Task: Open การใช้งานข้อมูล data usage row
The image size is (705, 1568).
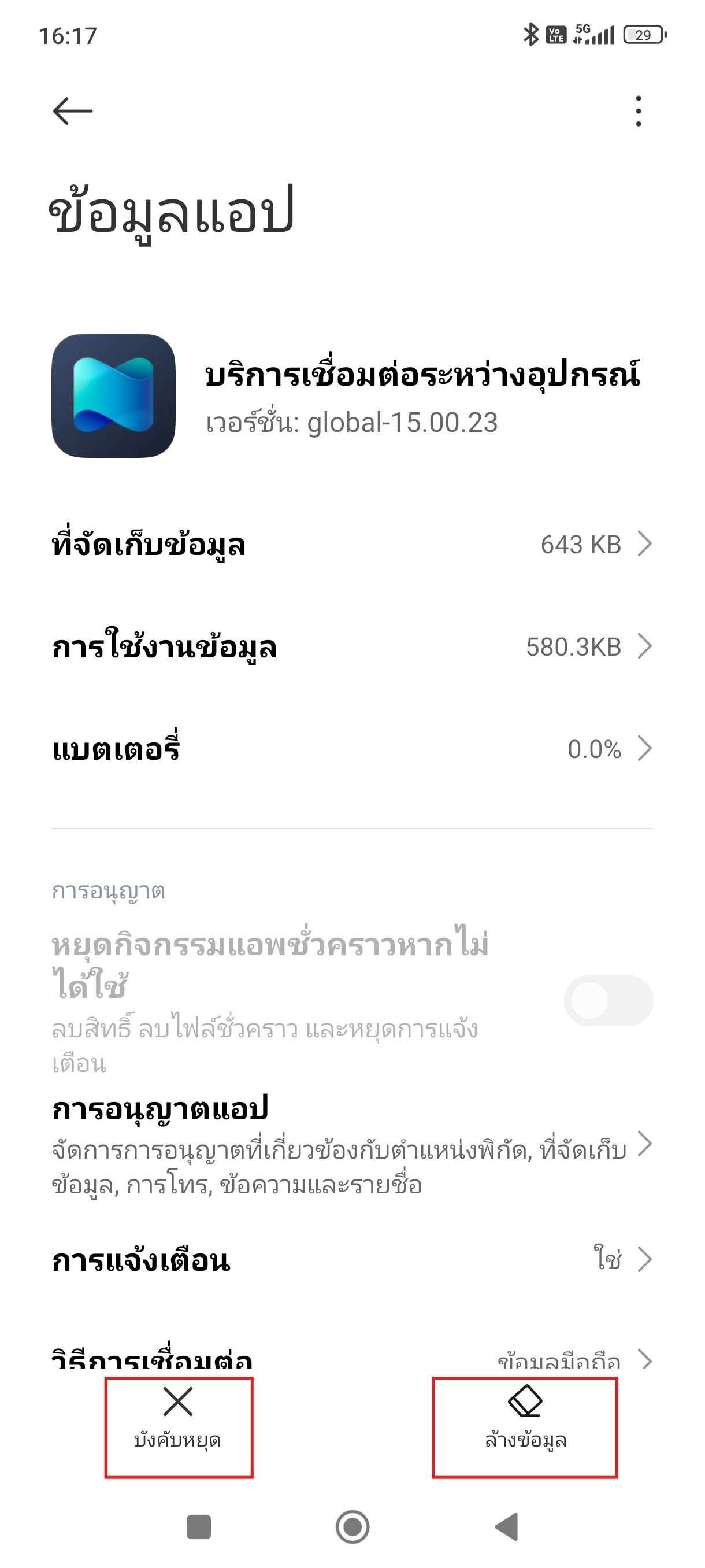Action: point(352,646)
